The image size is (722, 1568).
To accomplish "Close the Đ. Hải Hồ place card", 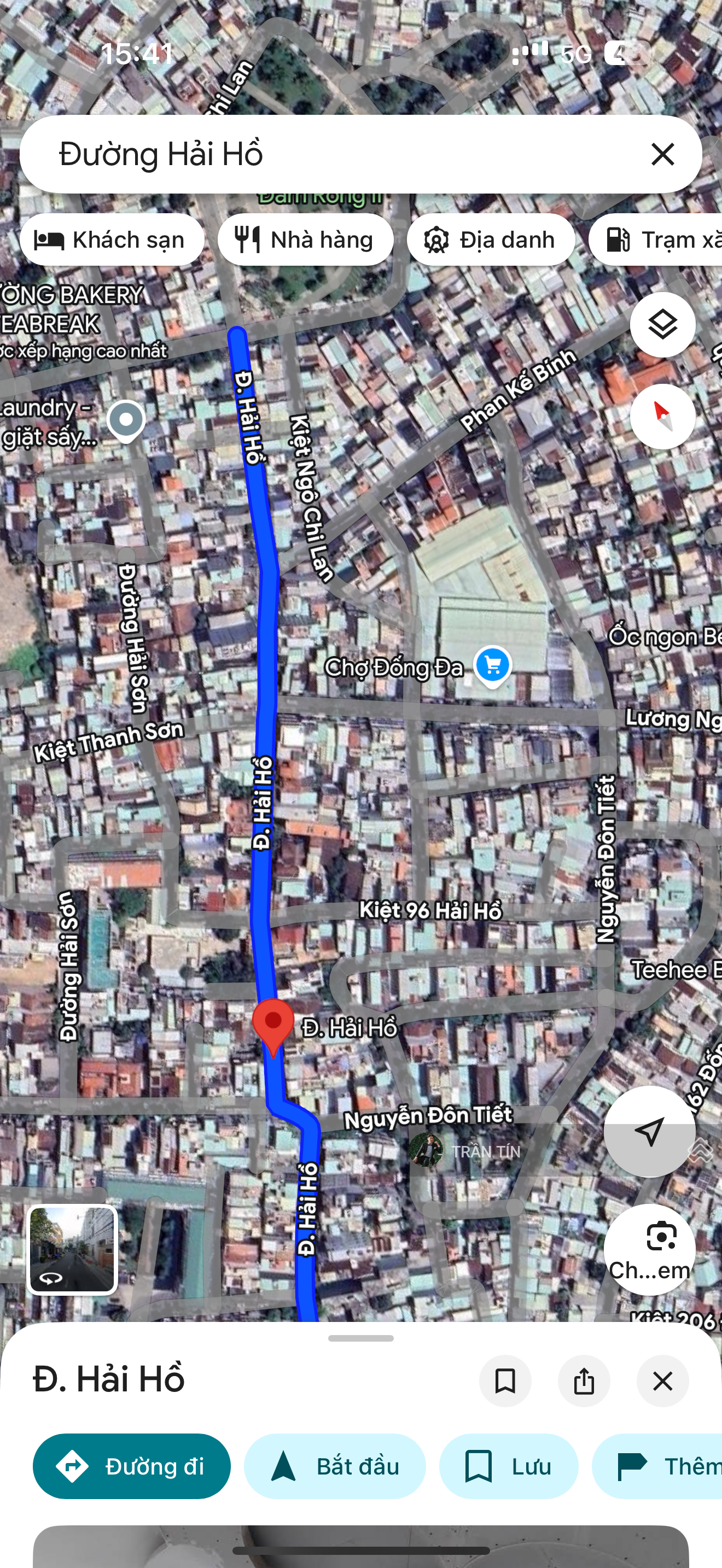I will 662,1380.
